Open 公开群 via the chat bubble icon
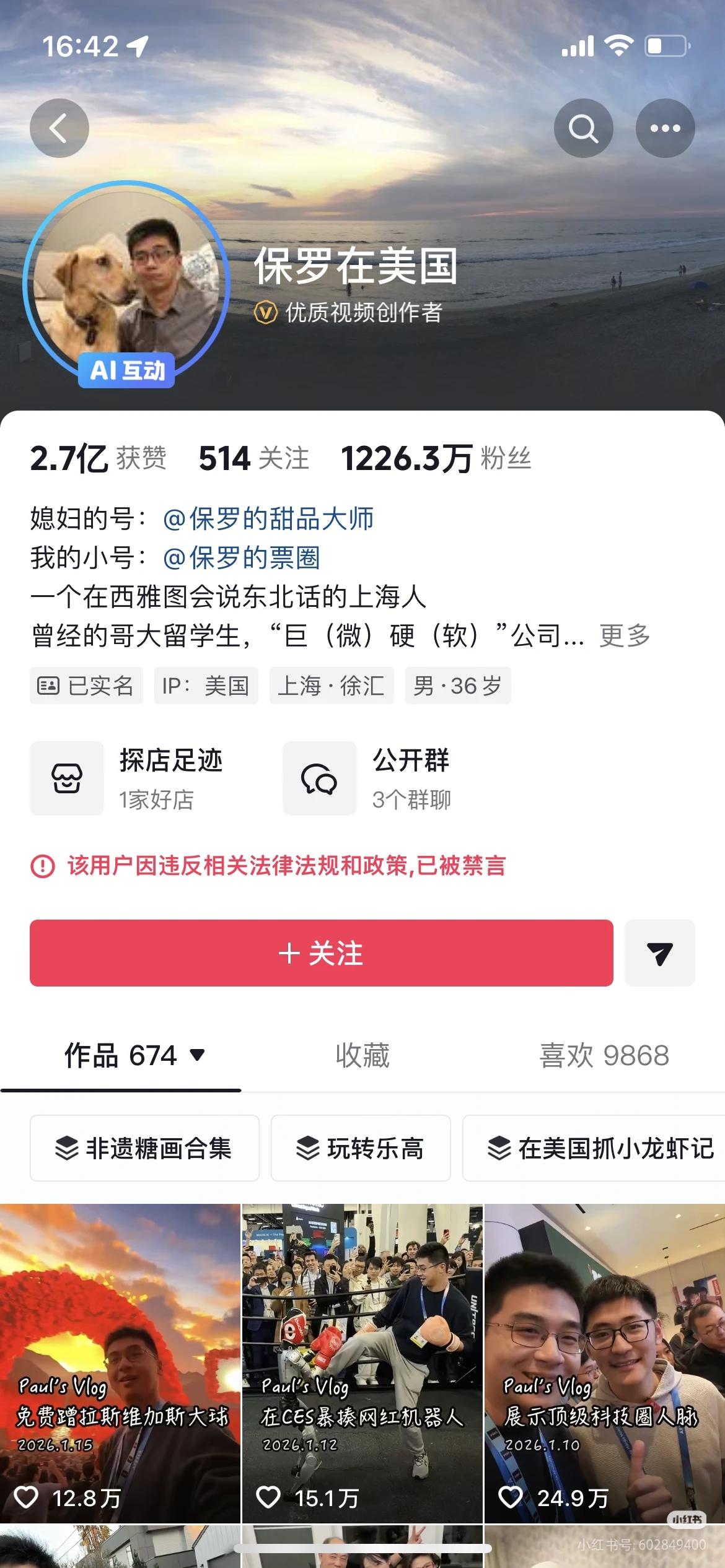Image resolution: width=725 pixels, height=1568 pixels. tap(320, 778)
